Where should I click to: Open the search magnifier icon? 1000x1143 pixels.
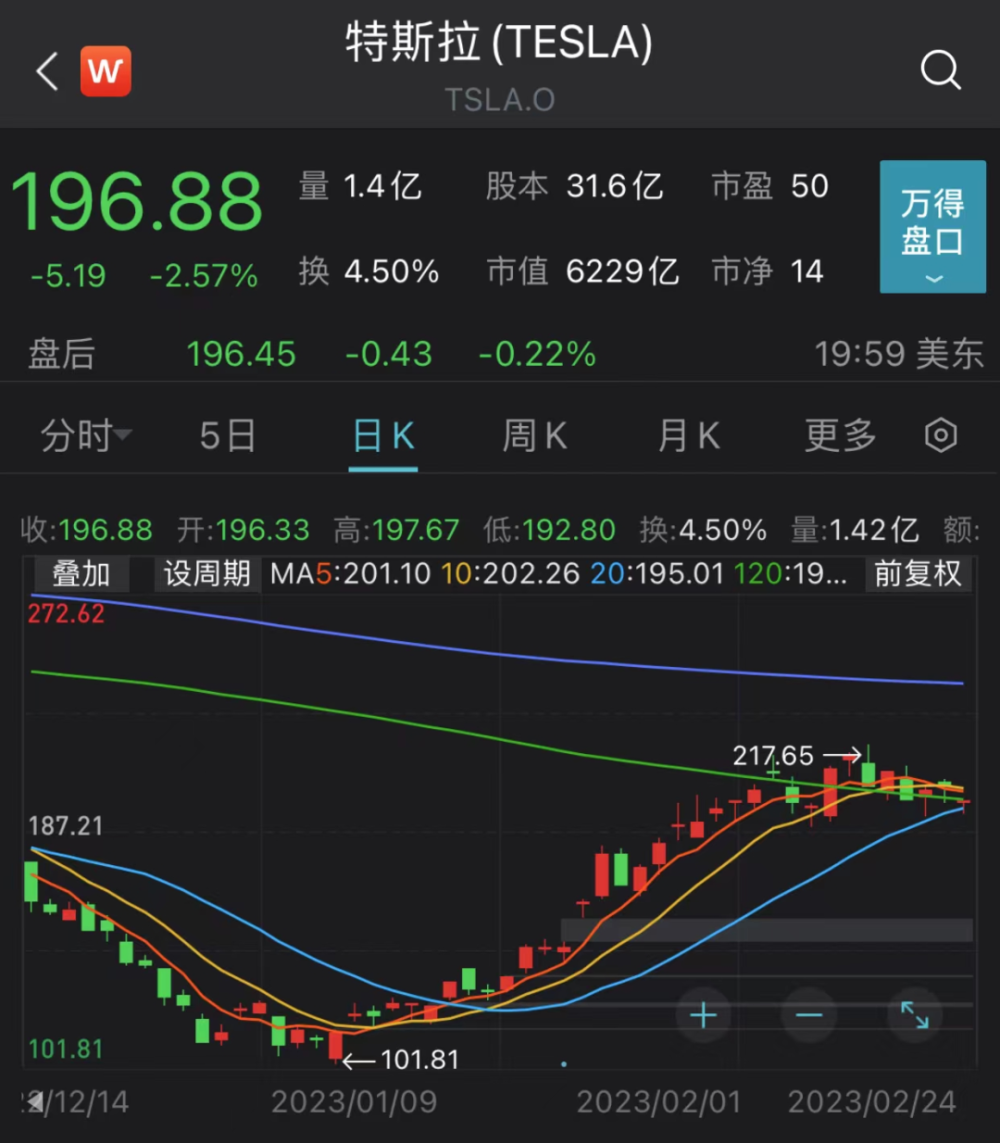pos(939,71)
